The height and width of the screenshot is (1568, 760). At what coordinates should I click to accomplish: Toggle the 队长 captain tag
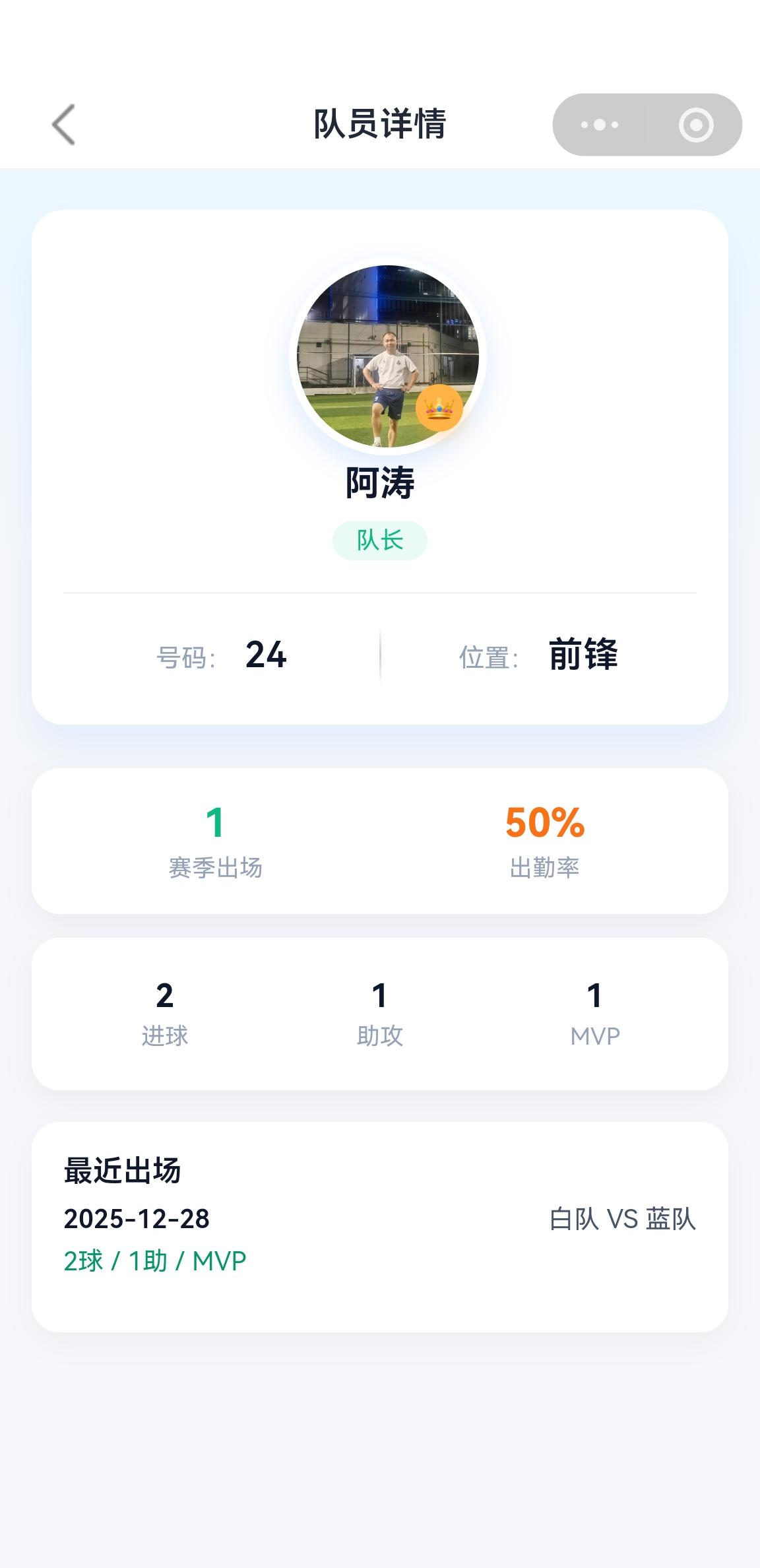pyautogui.click(x=380, y=539)
